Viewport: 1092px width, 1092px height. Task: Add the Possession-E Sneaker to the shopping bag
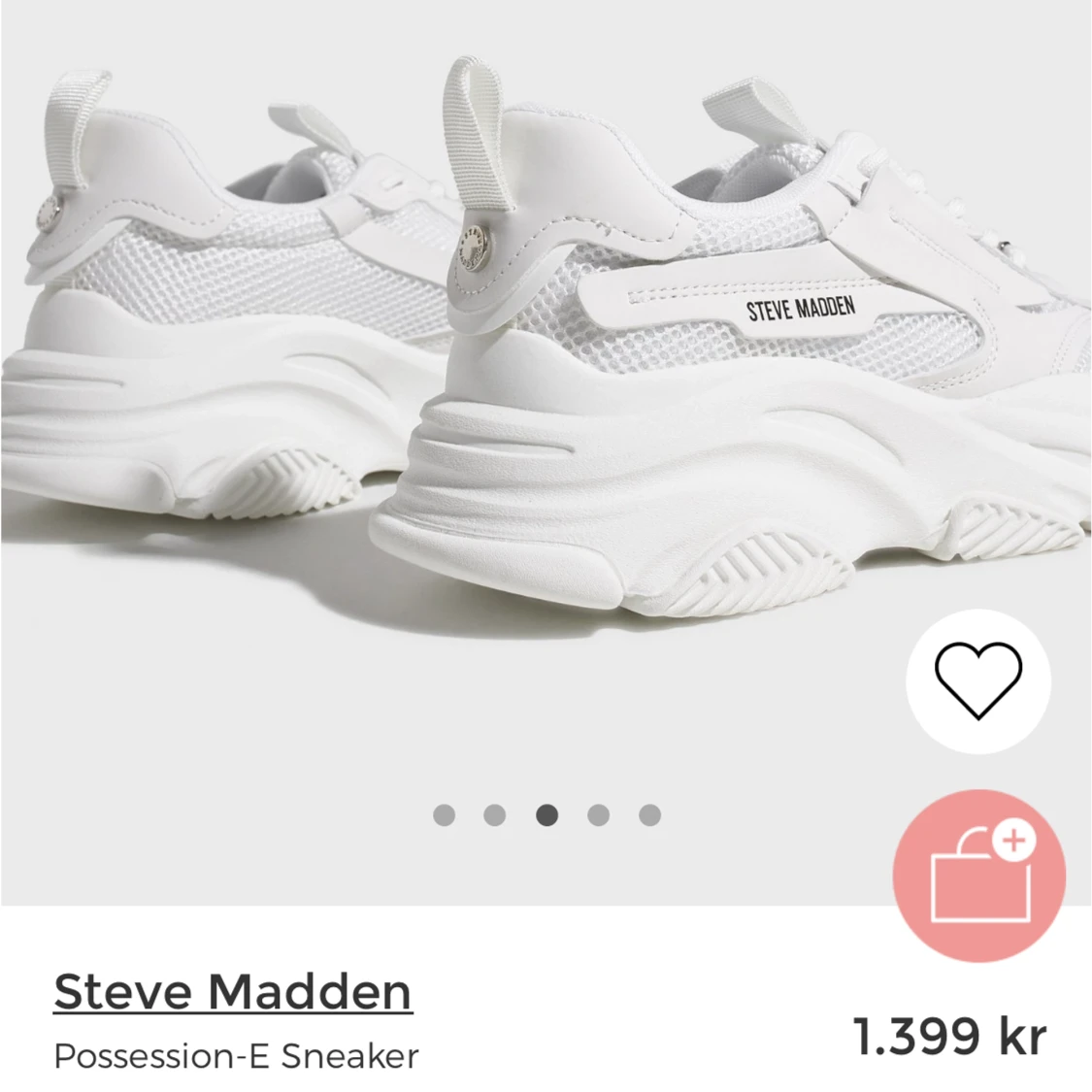[x=978, y=877]
